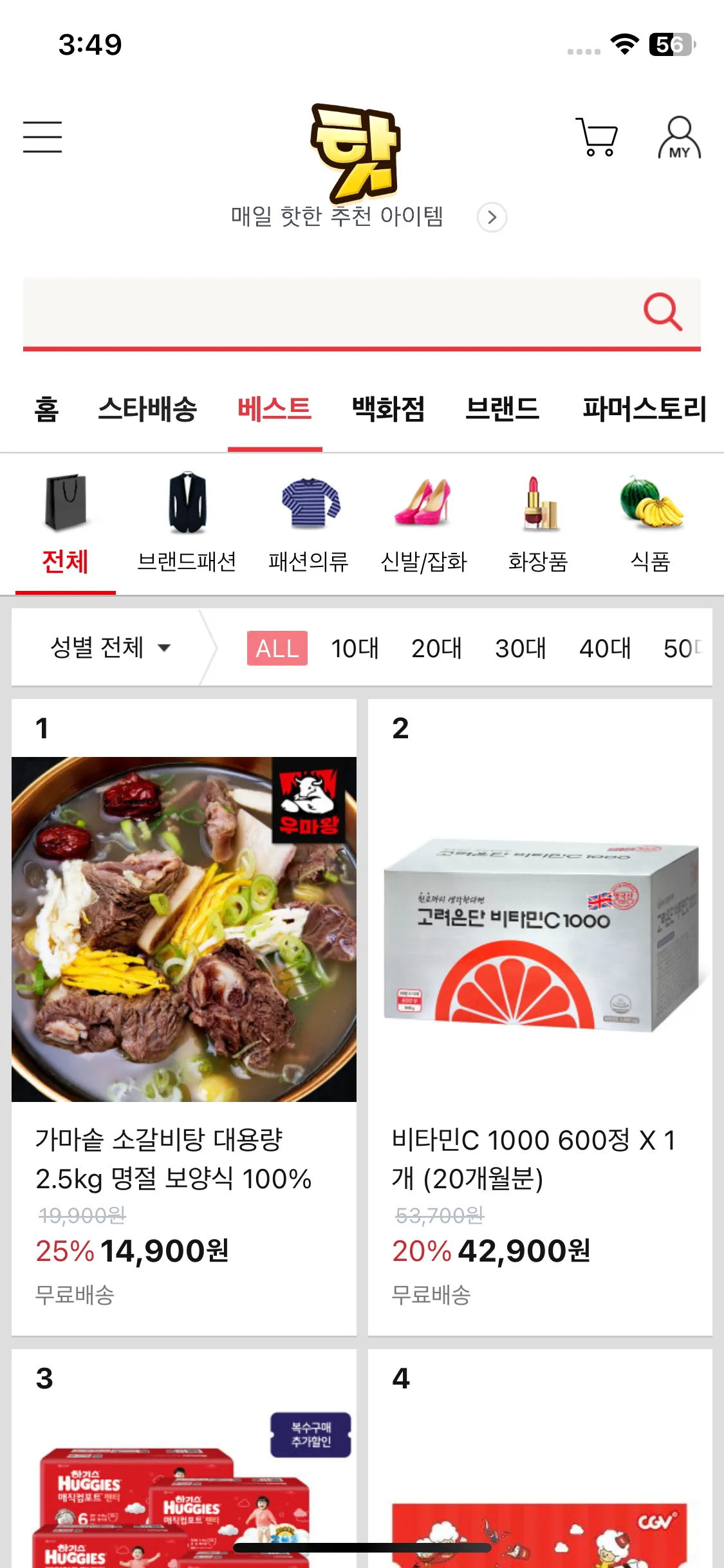
Task: Open the 가마솥 소갈비탕 product card
Action: 184,1017
